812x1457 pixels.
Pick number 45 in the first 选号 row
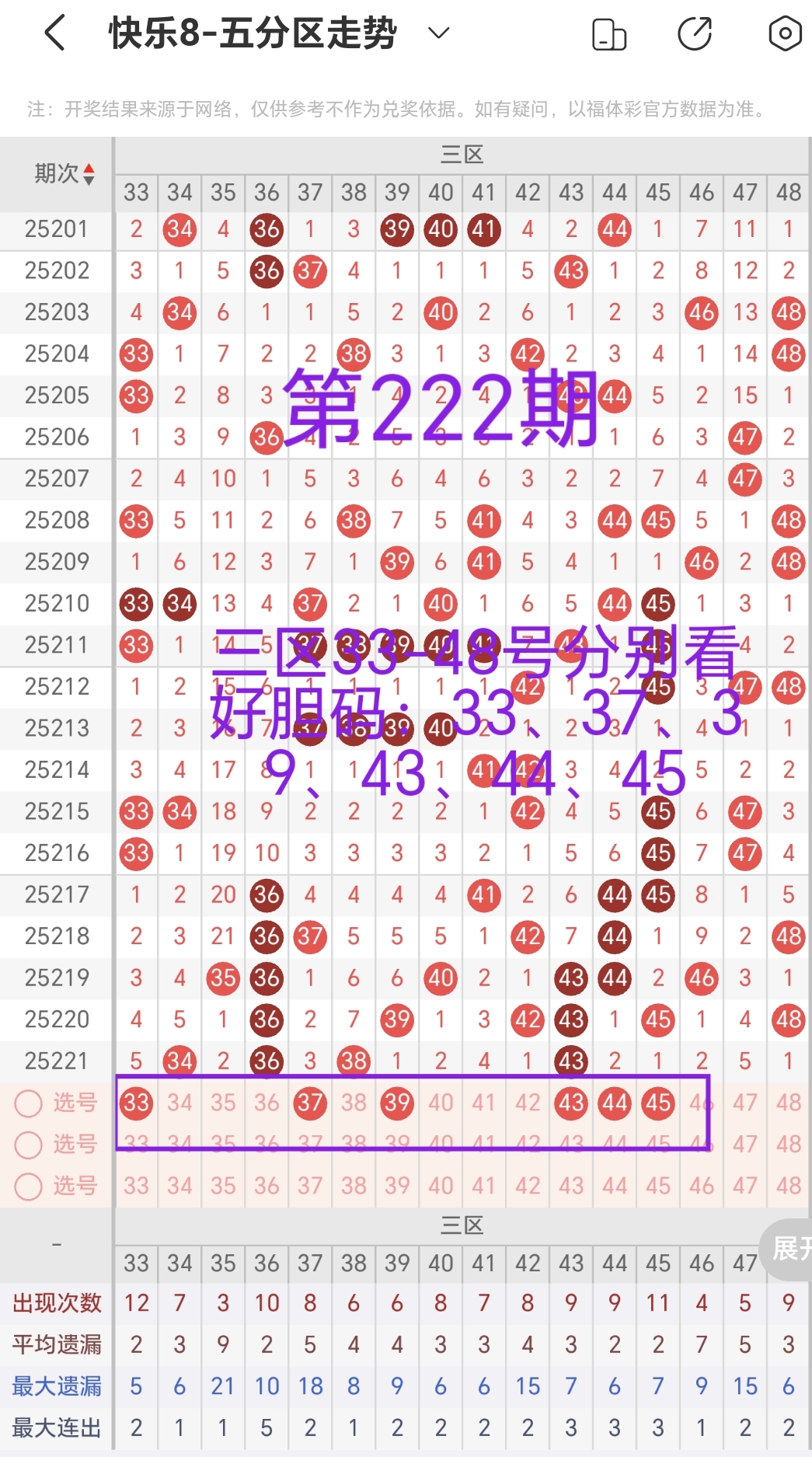click(658, 1103)
